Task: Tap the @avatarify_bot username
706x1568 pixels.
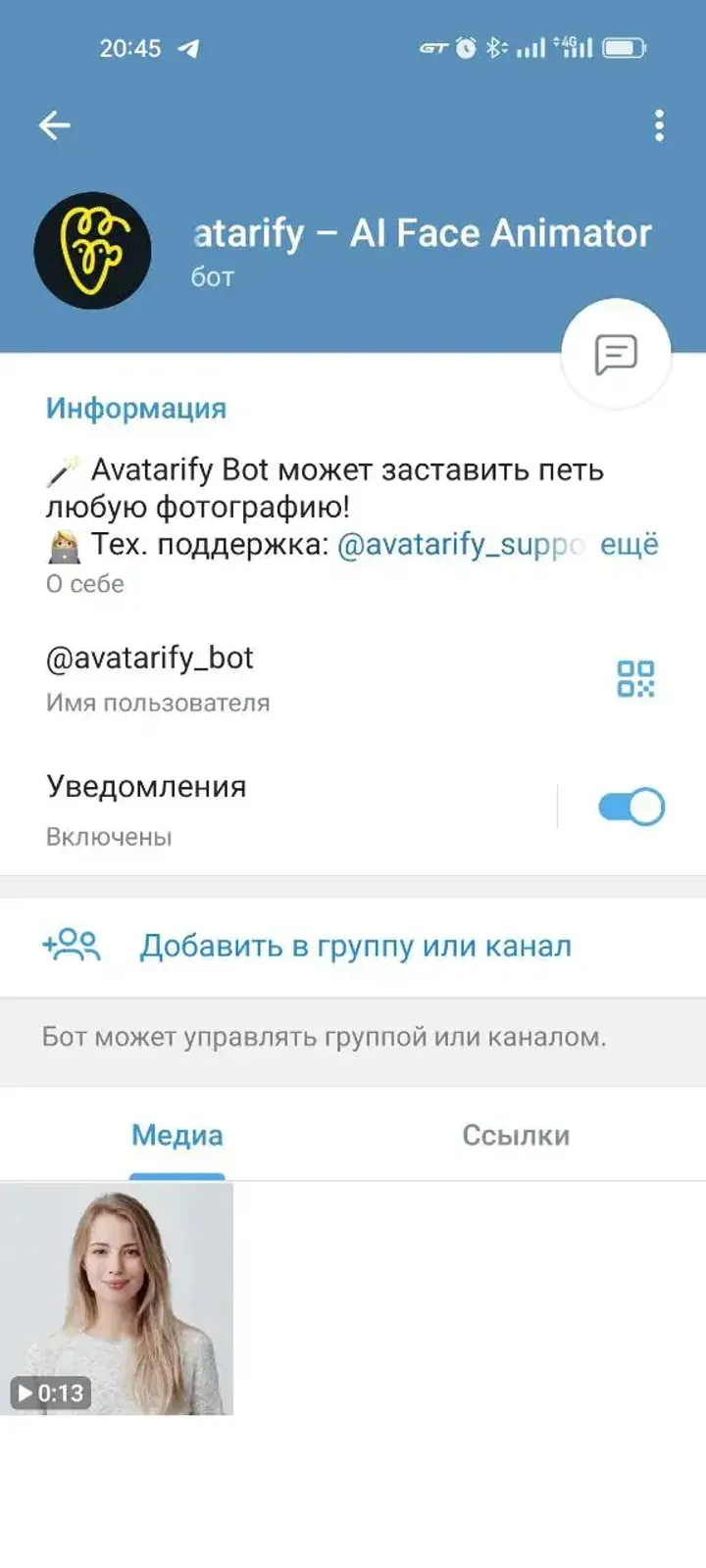Action: (149, 657)
